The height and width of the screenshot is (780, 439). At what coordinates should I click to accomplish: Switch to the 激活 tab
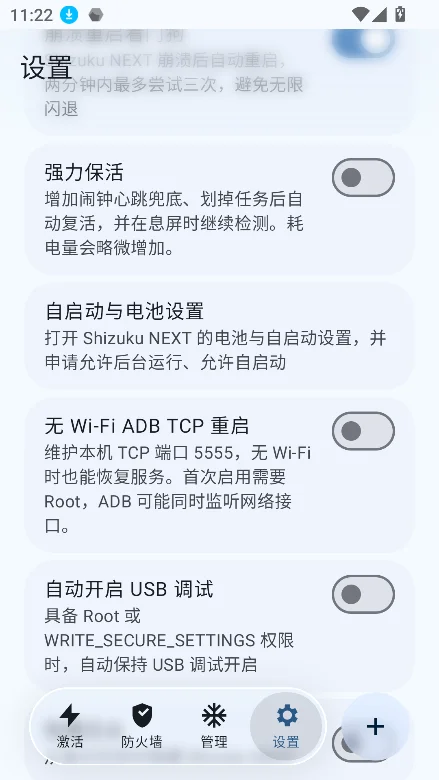coord(70,726)
